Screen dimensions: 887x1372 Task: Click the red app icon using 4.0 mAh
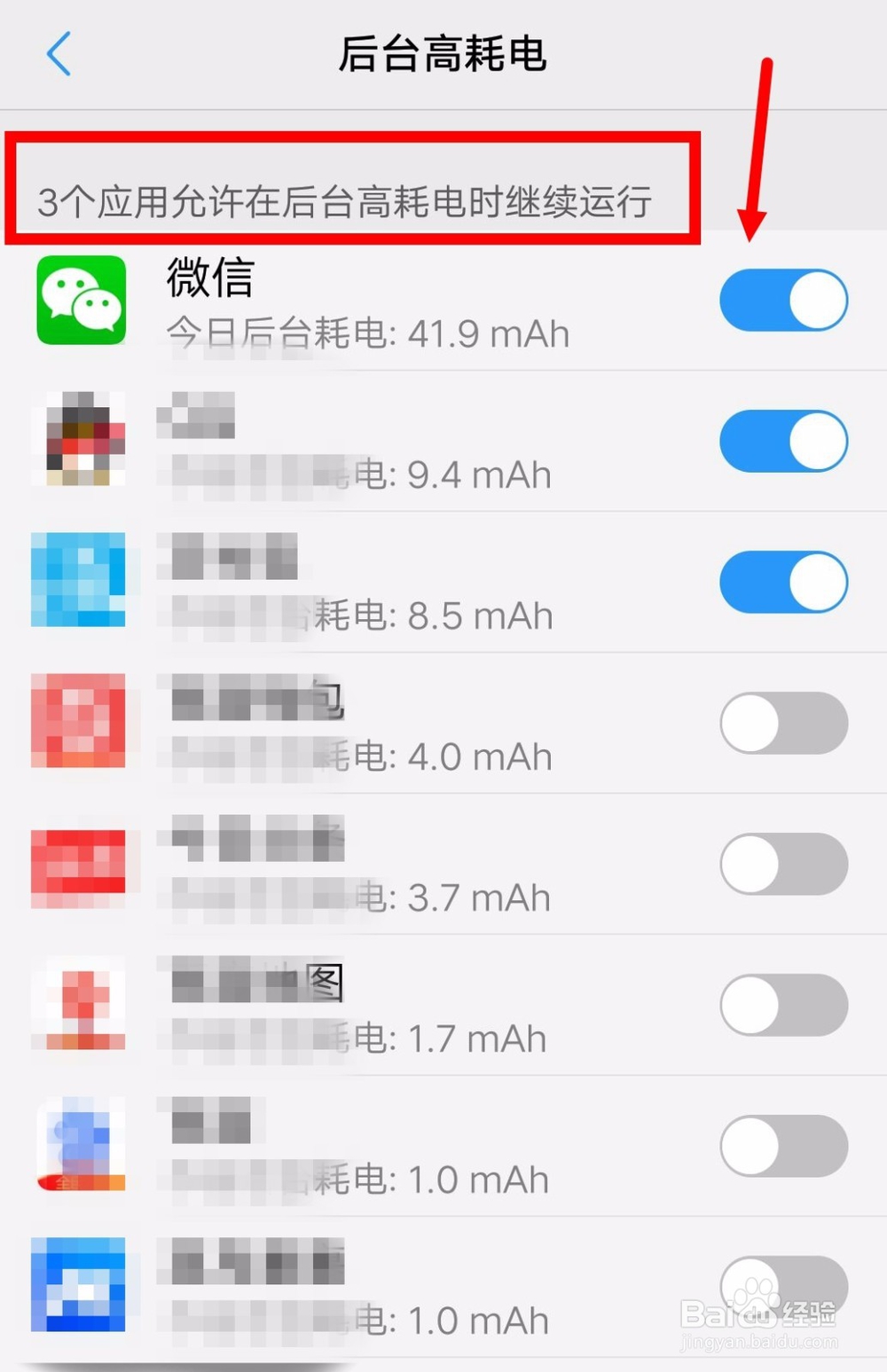80,722
